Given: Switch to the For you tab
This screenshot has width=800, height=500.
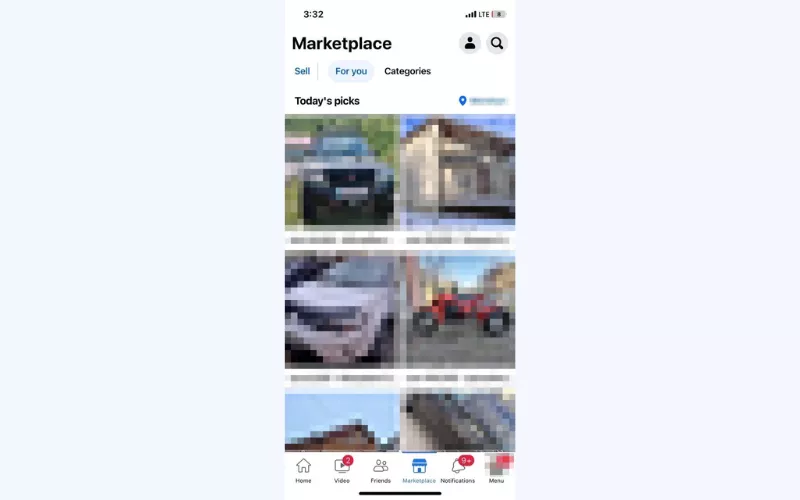Looking at the screenshot, I should pos(351,71).
